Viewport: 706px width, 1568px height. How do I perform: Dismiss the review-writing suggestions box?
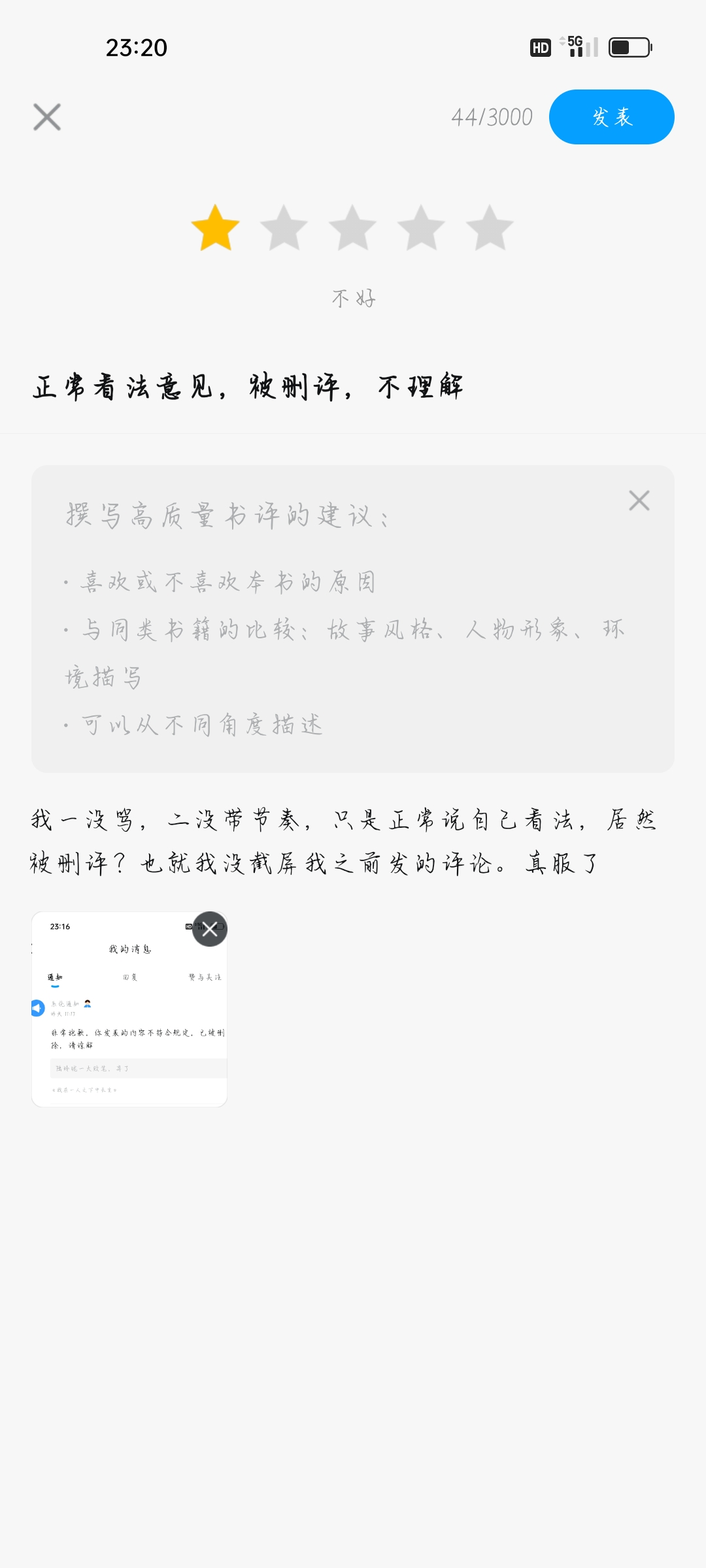click(x=639, y=500)
